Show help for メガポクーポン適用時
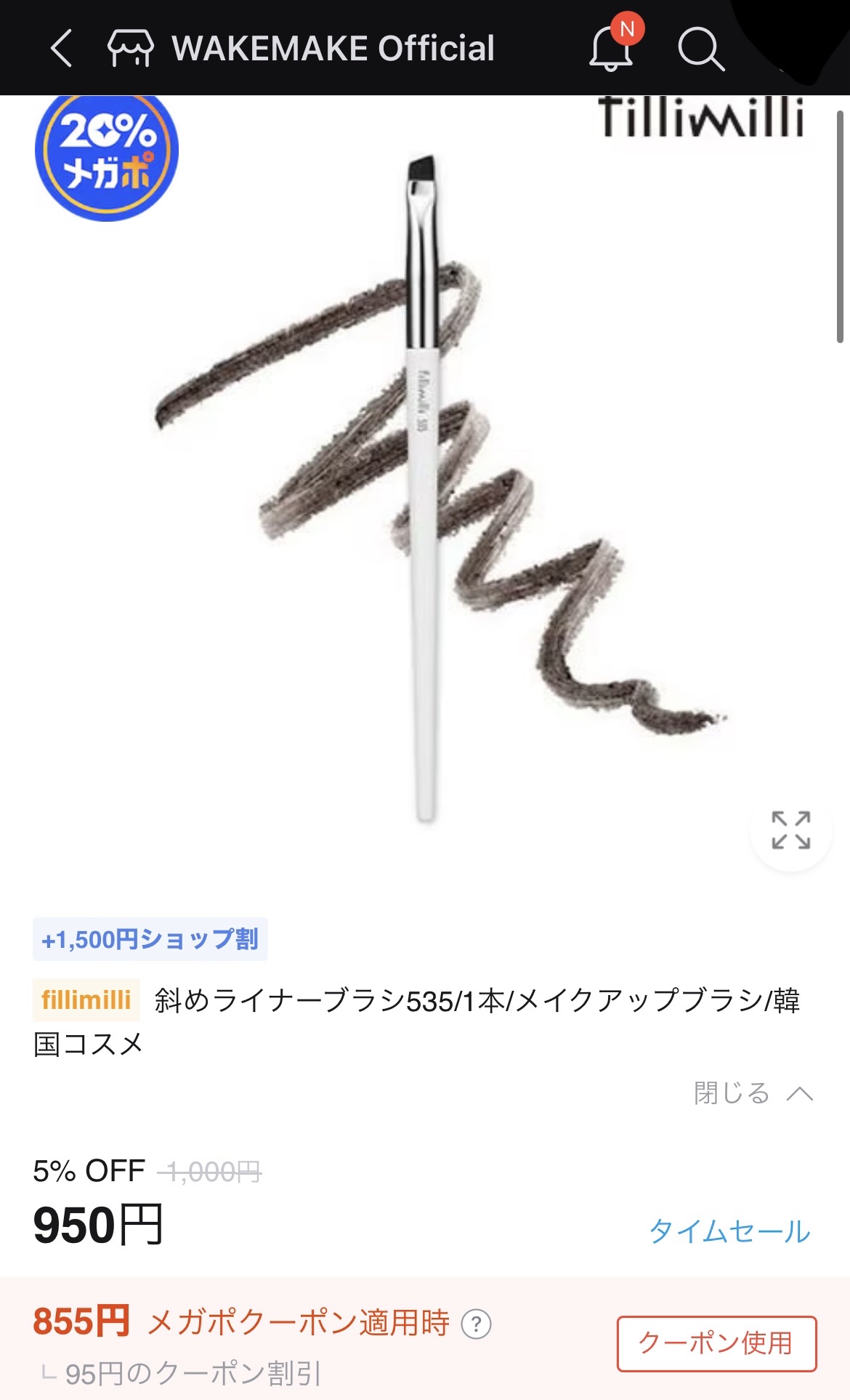Image resolution: width=850 pixels, height=1400 pixels. (x=477, y=1324)
